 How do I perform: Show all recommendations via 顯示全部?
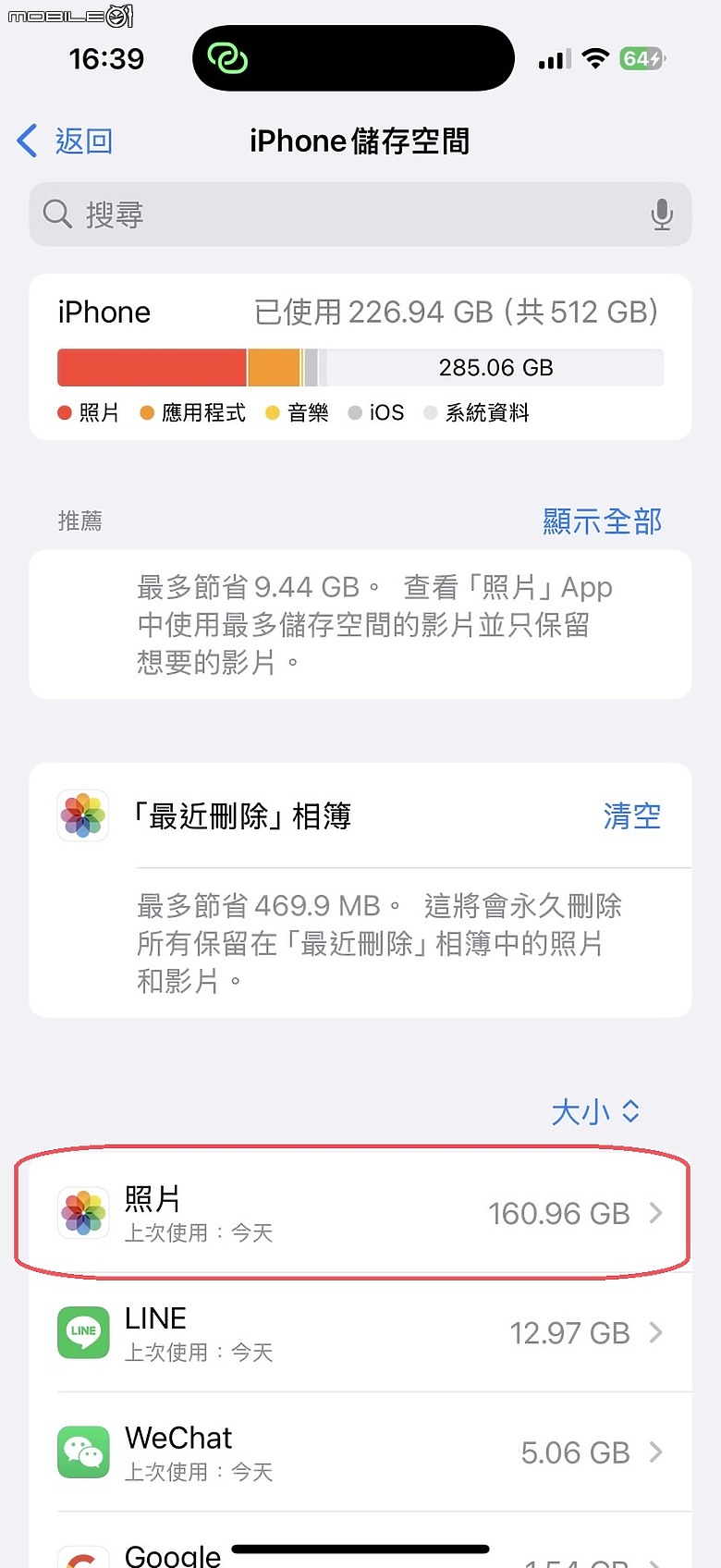(603, 521)
